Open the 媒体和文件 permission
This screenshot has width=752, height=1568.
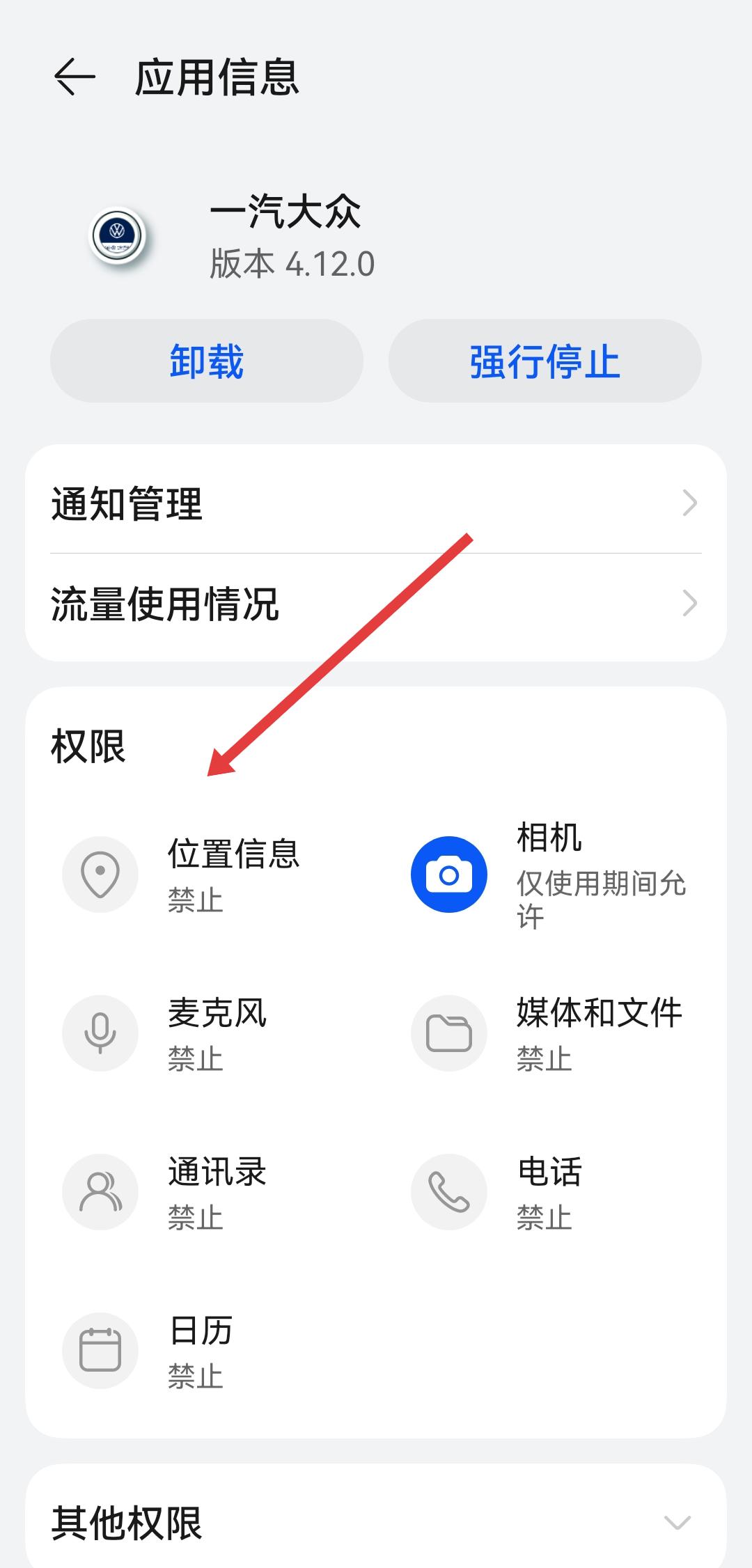click(550, 1033)
